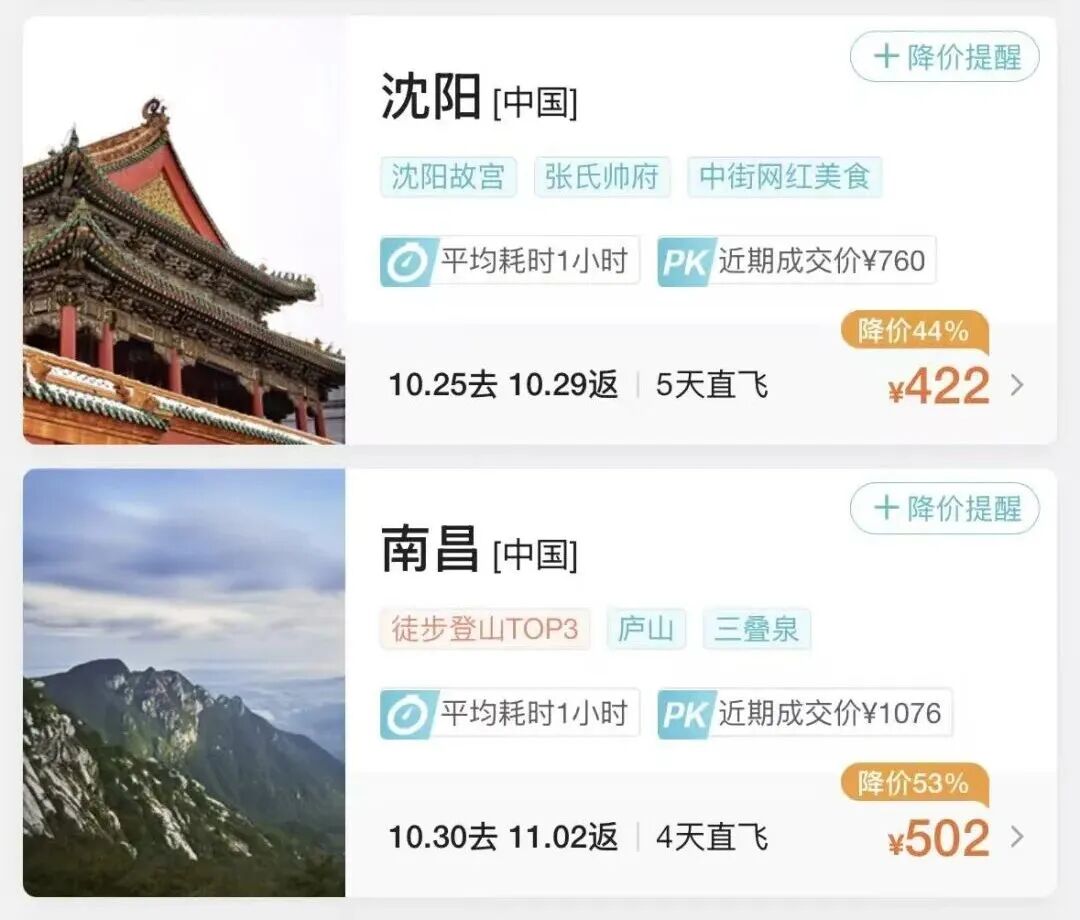This screenshot has height=920, width=1080.
Task: Tap the chevron beside the ¥502 price
Action: pos(1017,837)
